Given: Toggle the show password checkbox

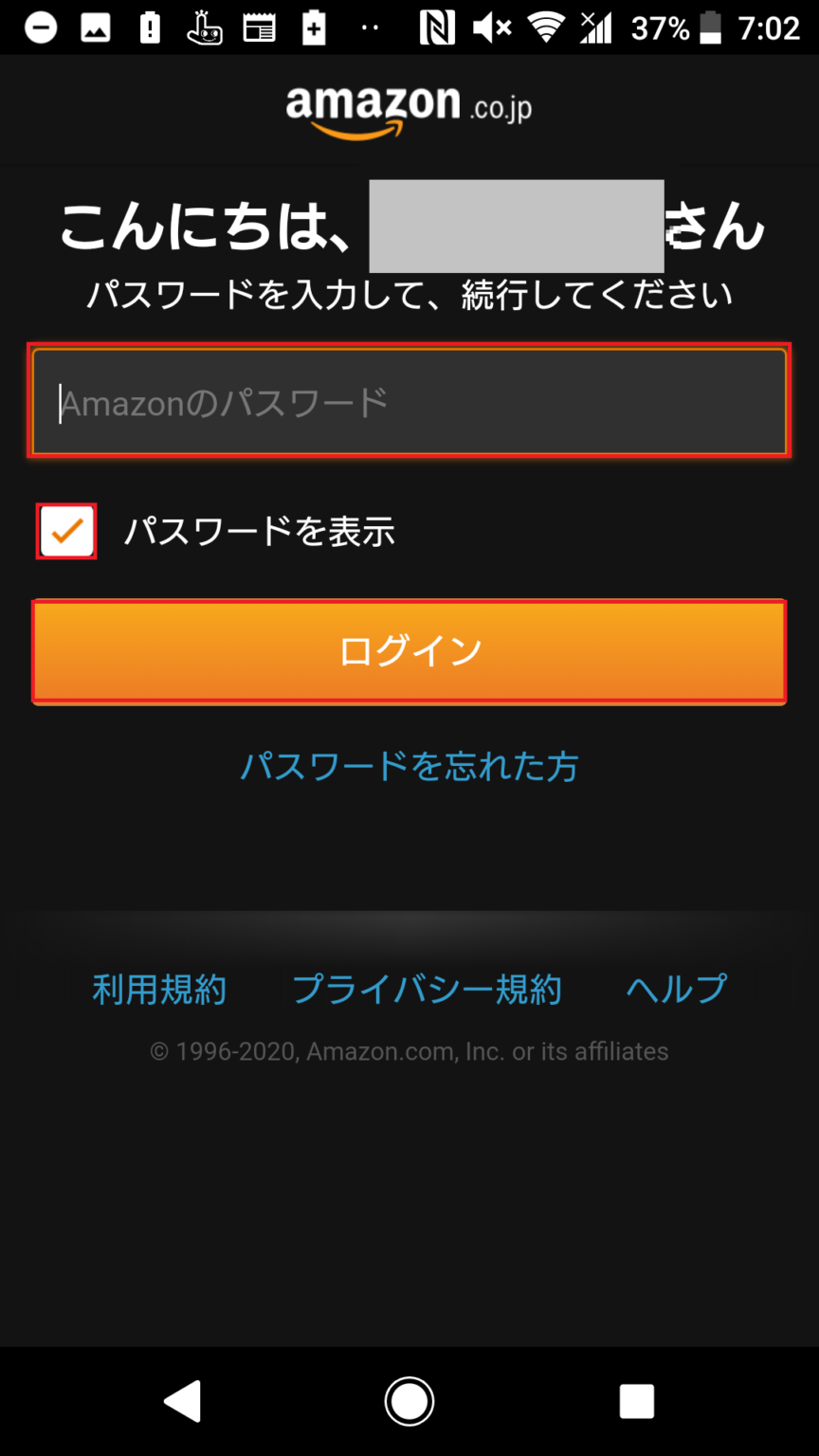Looking at the screenshot, I should click(x=65, y=532).
